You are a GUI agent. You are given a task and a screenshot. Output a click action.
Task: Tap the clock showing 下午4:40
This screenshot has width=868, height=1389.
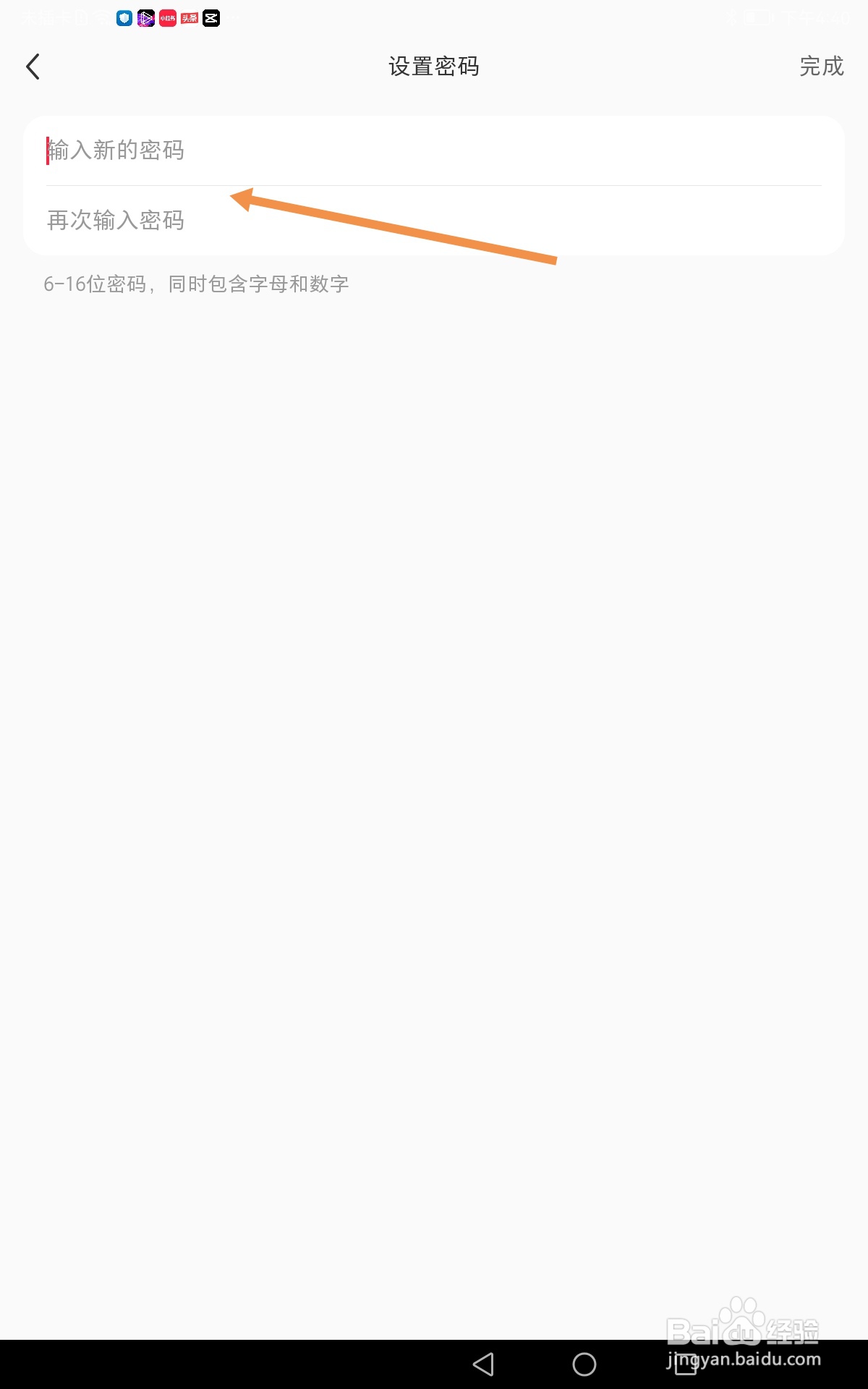click(x=817, y=18)
